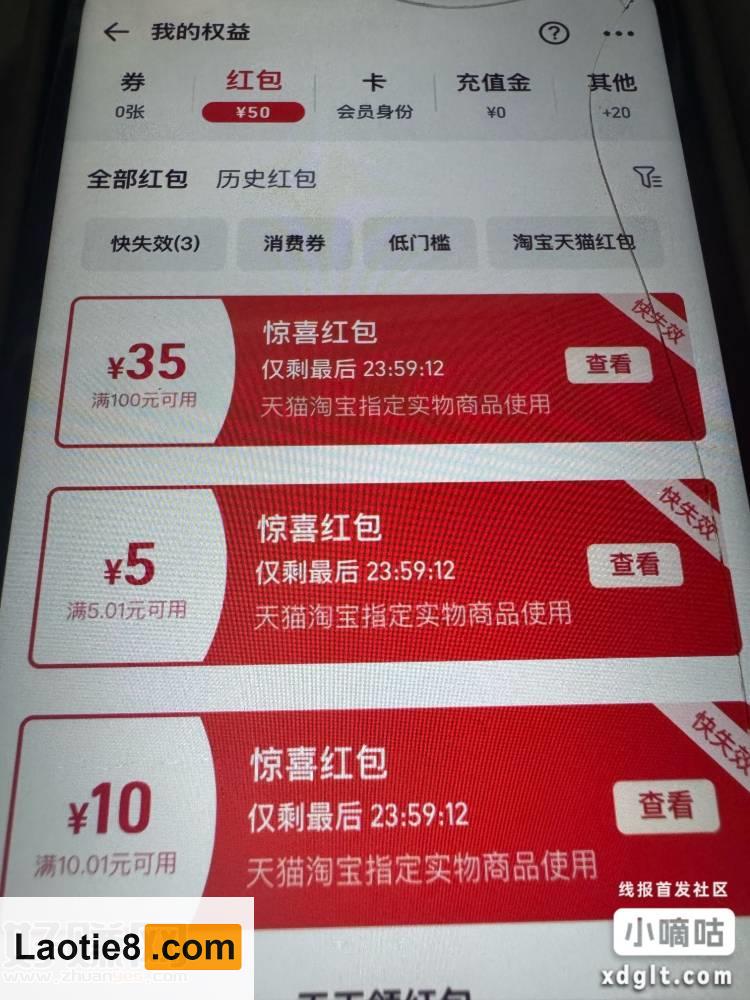The width and height of the screenshot is (750, 1000).
Task: View 历史红包 list
Action: (x=266, y=179)
